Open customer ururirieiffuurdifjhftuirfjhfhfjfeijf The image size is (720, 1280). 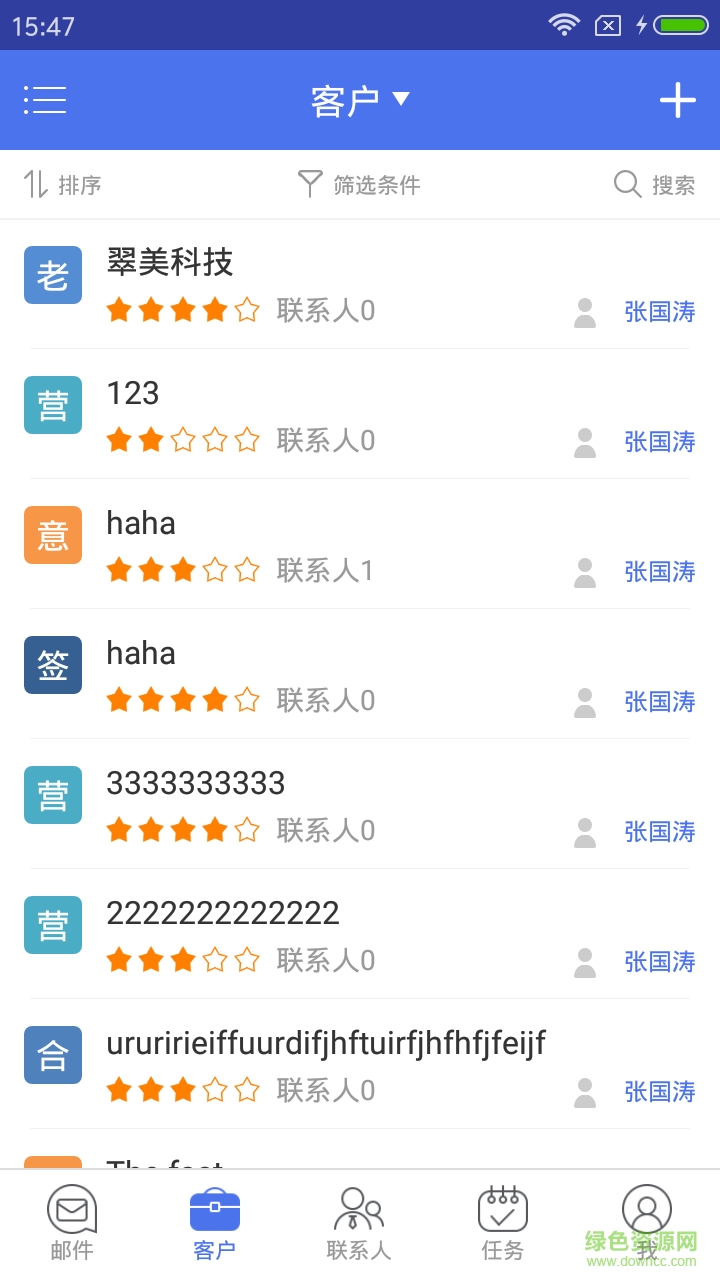coord(326,1043)
